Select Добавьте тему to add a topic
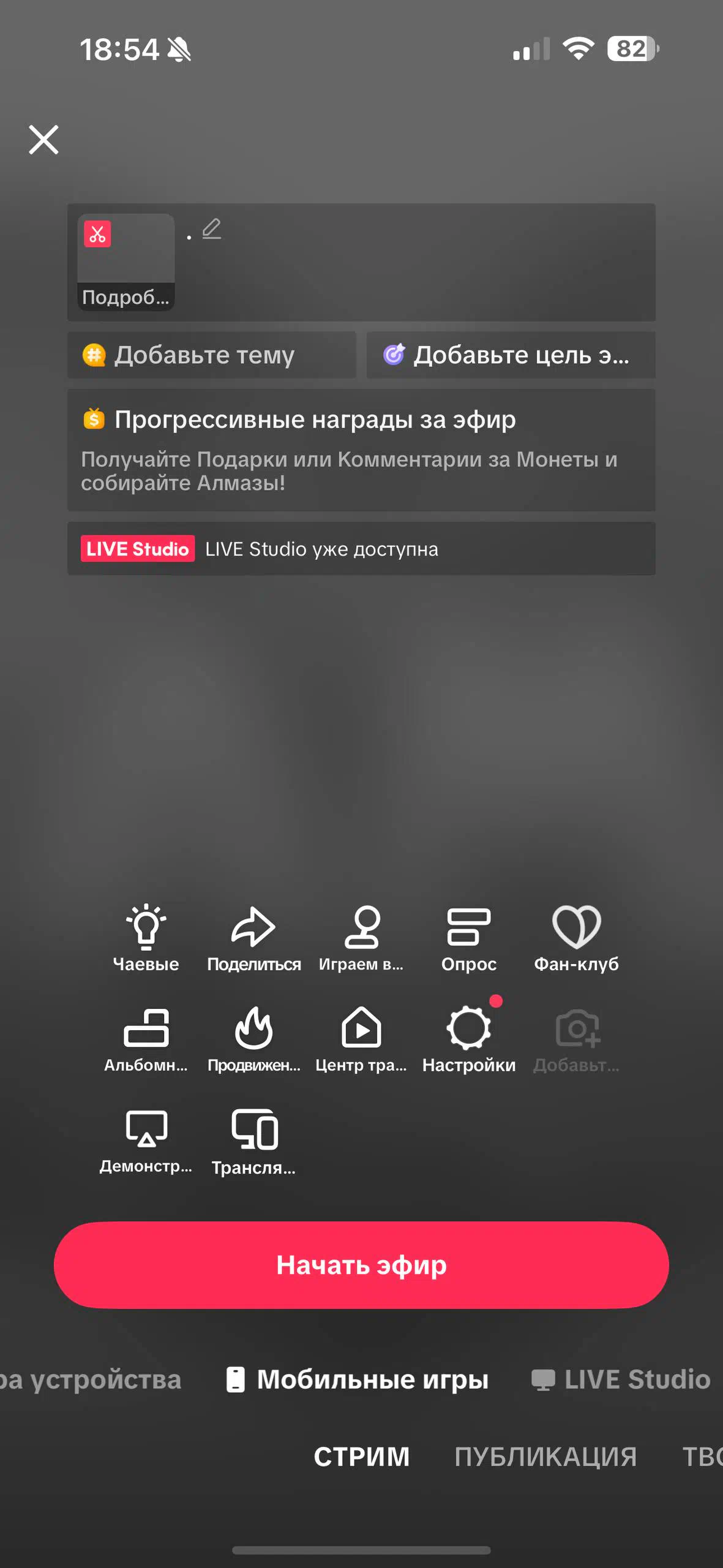The width and height of the screenshot is (723, 1568). (x=211, y=355)
